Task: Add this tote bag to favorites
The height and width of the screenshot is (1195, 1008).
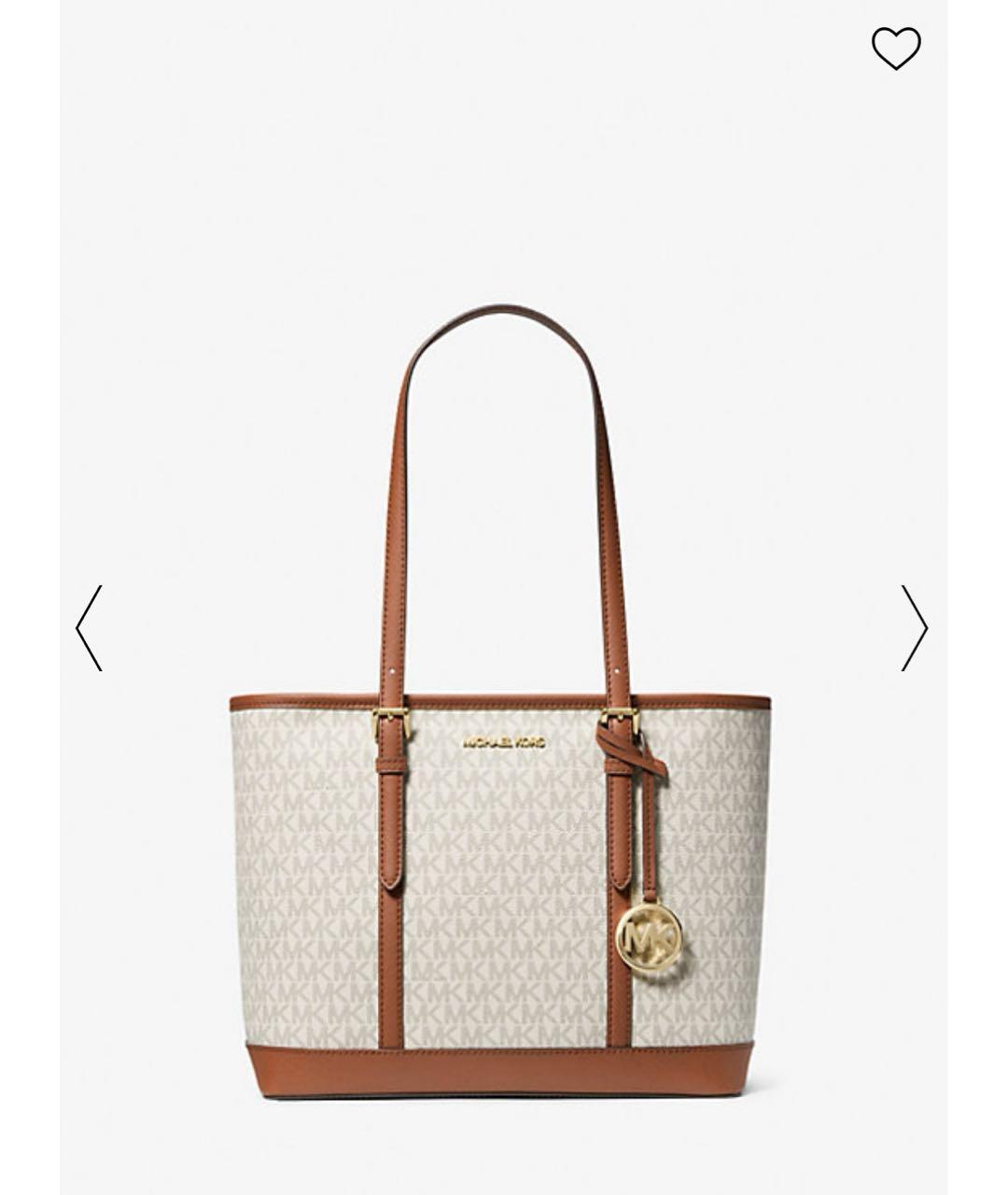Action: (896, 48)
